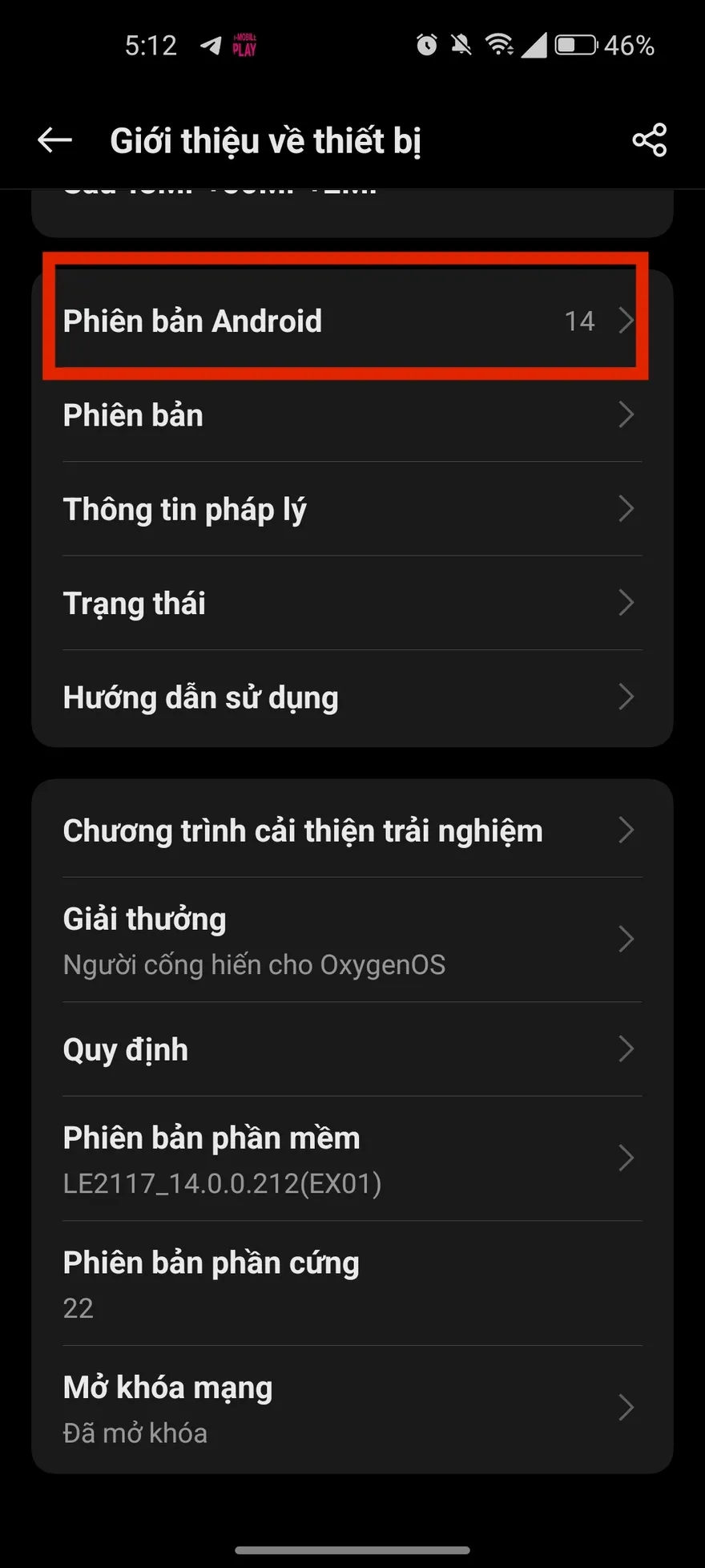Tap the do-not-disturb icon in status bar
The height and width of the screenshot is (1568, 705).
pos(460,46)
